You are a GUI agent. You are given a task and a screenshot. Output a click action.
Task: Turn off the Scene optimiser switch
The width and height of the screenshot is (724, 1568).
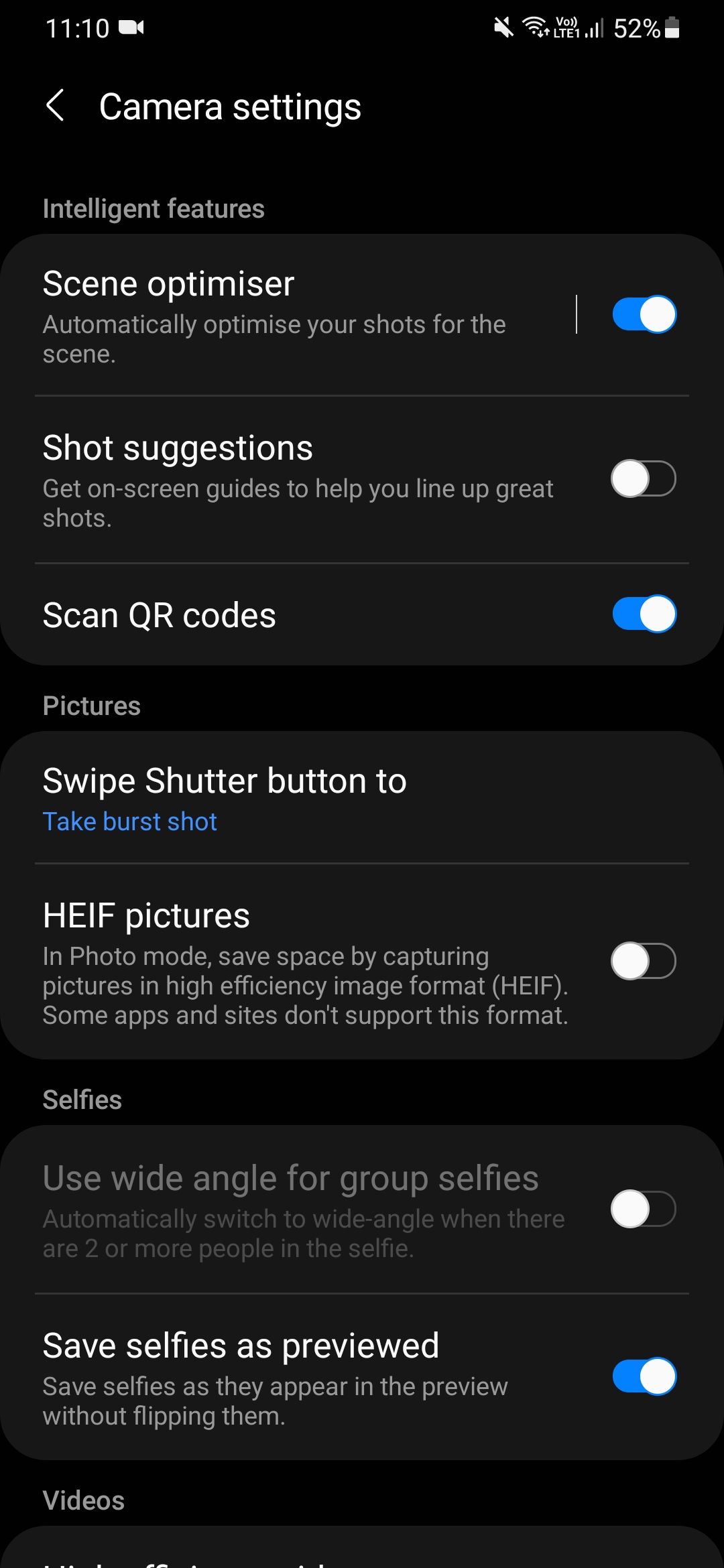[x=644, y=314]
